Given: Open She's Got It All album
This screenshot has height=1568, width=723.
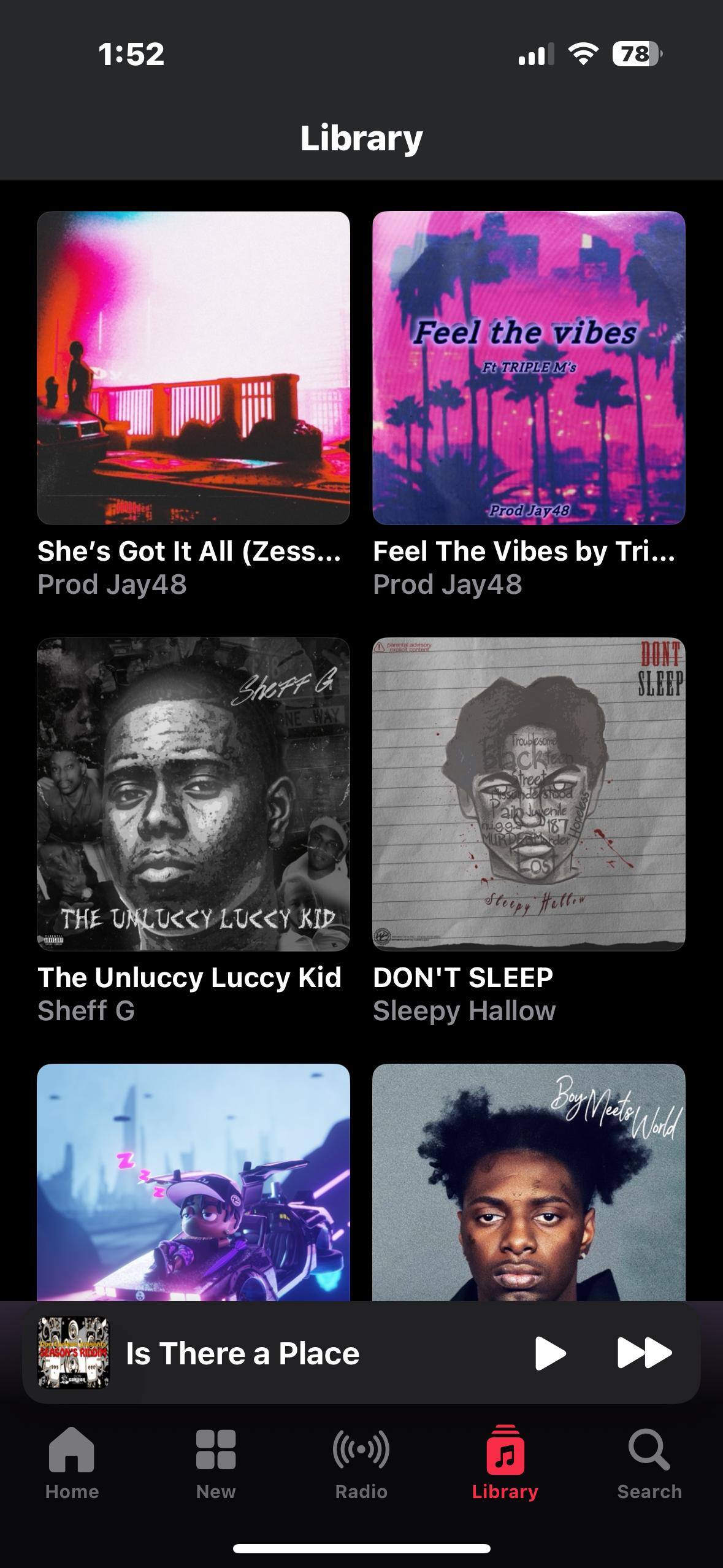Looking at the screenshot, I should coord(193,368).
